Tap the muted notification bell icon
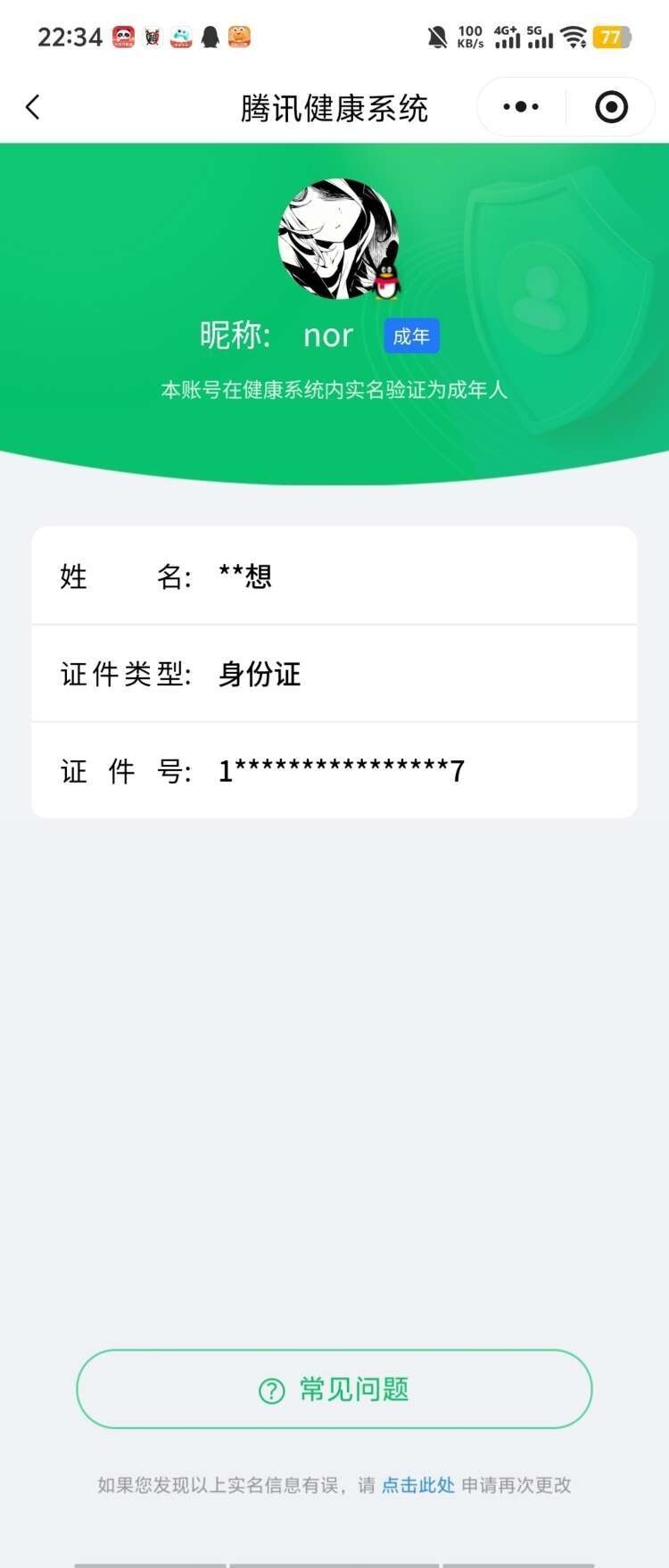This screenshot has width=669, height=1568. point(438,37)
